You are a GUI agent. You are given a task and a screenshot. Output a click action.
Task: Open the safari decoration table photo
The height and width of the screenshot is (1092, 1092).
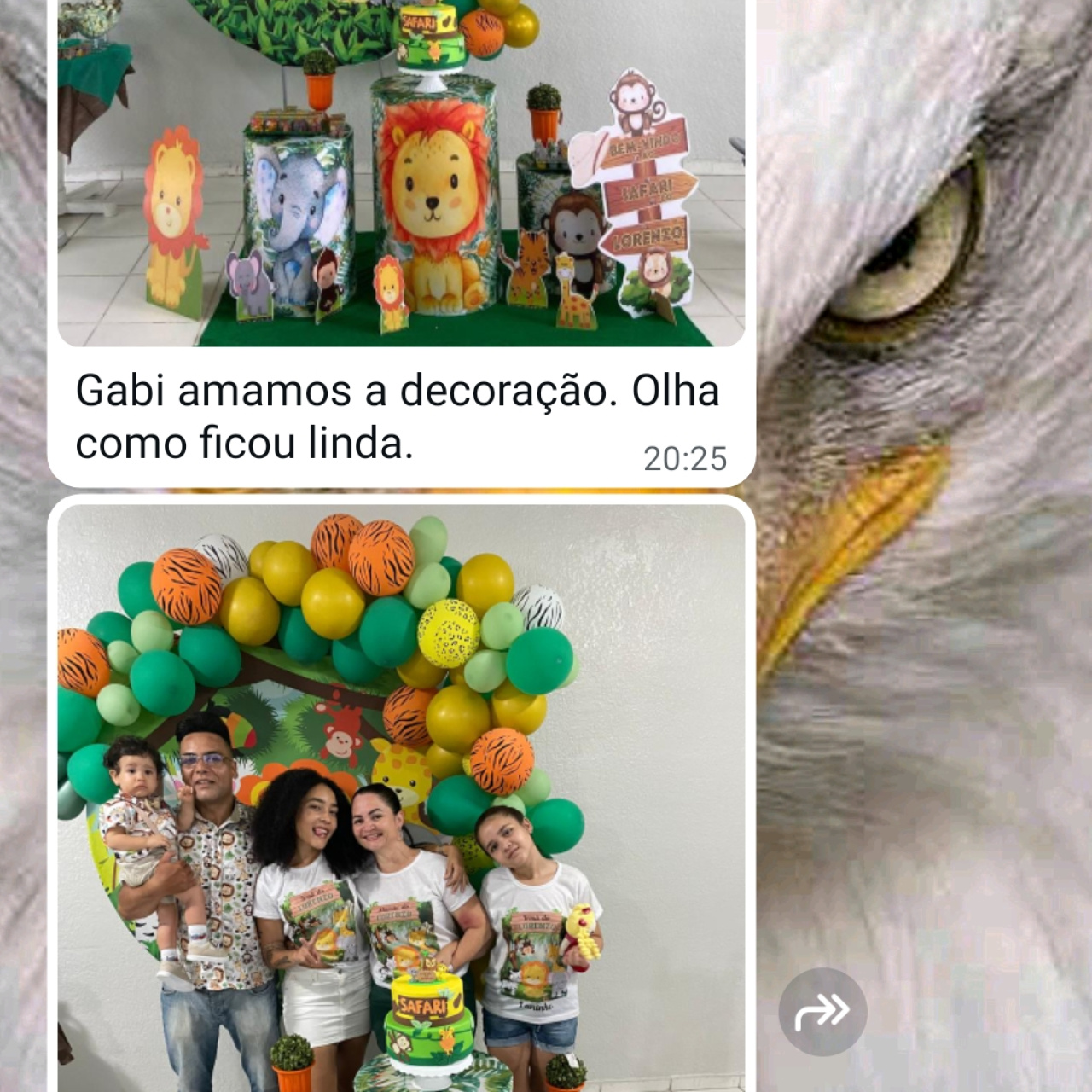[x=401, y=171]
